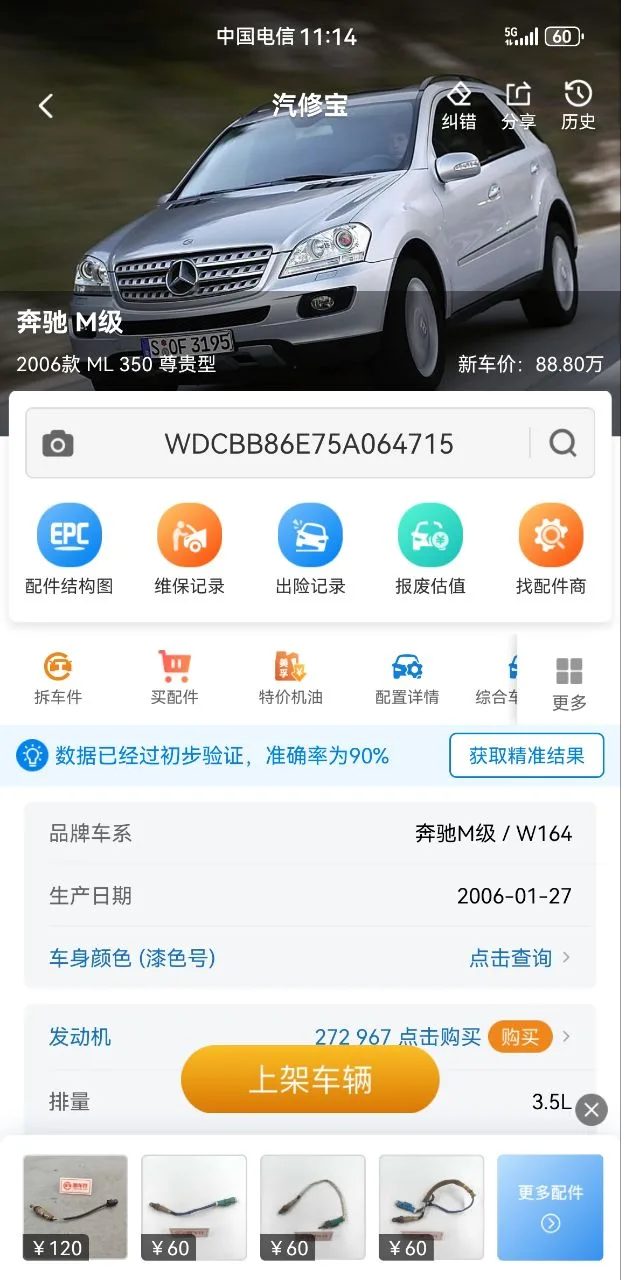The width and height of the screenshot is (621, 1280).
Task: Open 拆车件 used parts
Action: pos(58,678)
